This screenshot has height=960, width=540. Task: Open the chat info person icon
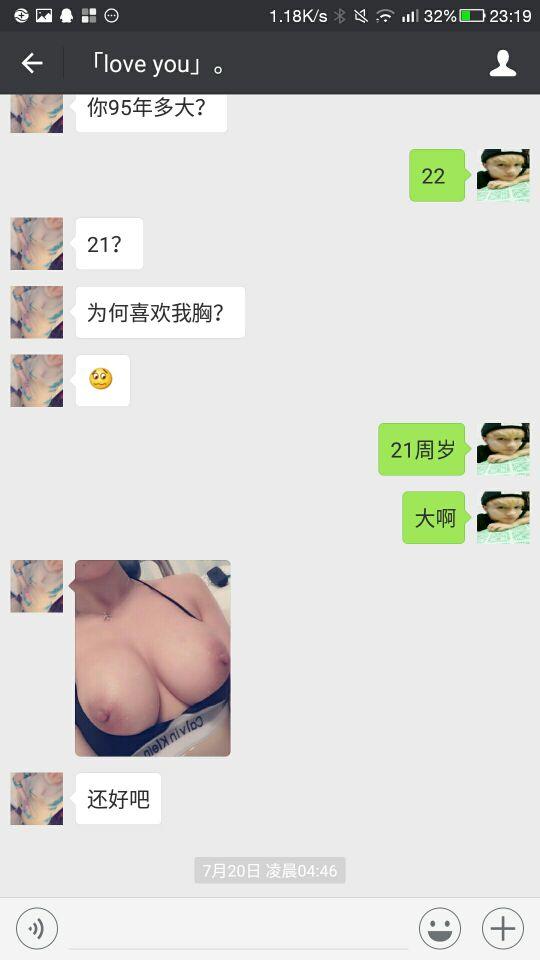503,63
